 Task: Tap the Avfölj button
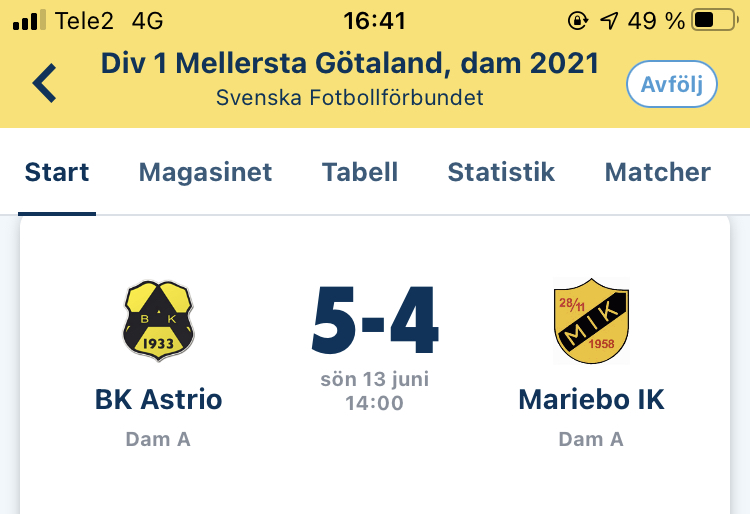point(672,84)
